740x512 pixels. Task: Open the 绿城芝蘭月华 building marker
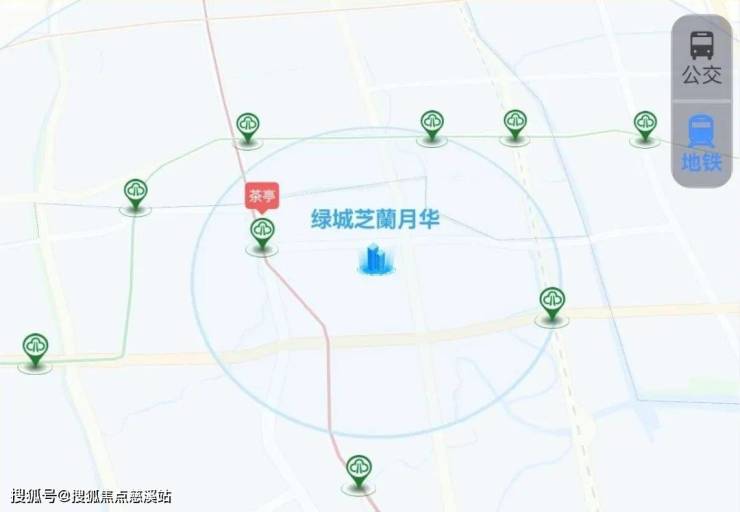coord(376,259)
